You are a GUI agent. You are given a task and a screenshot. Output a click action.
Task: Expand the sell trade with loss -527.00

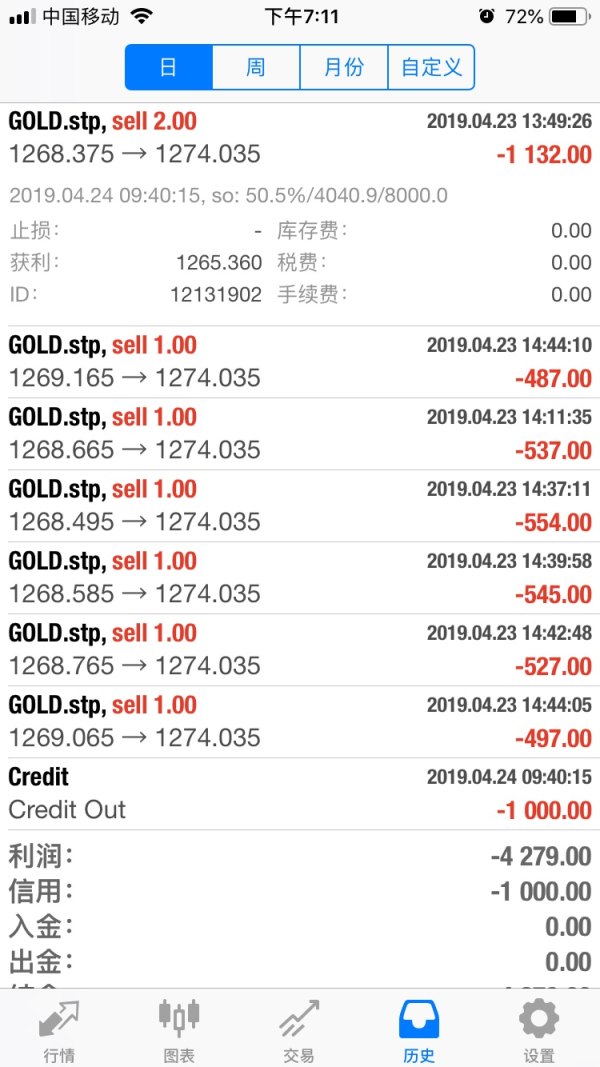click(300, 650)
